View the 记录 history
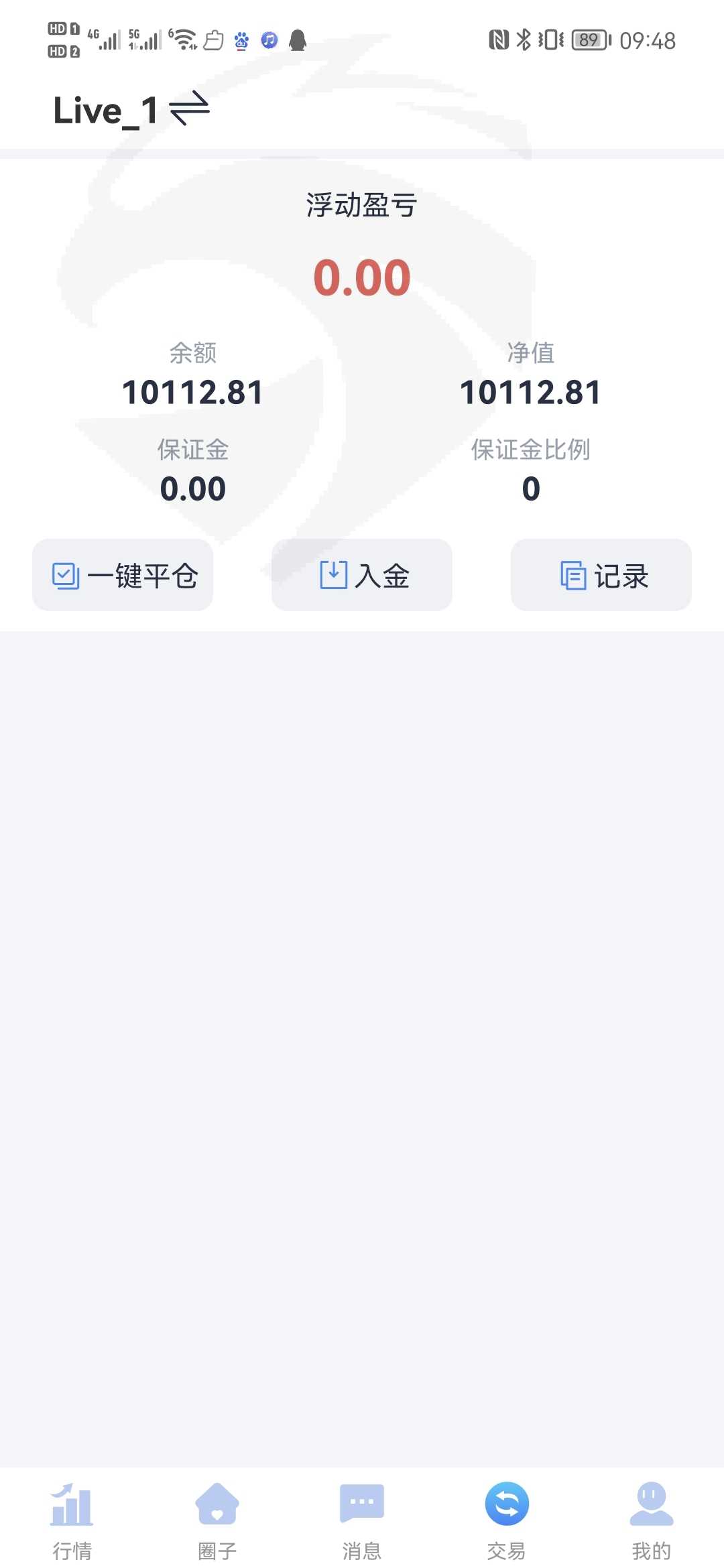This screenshot has width=724, height=1568. coord(601,575)
